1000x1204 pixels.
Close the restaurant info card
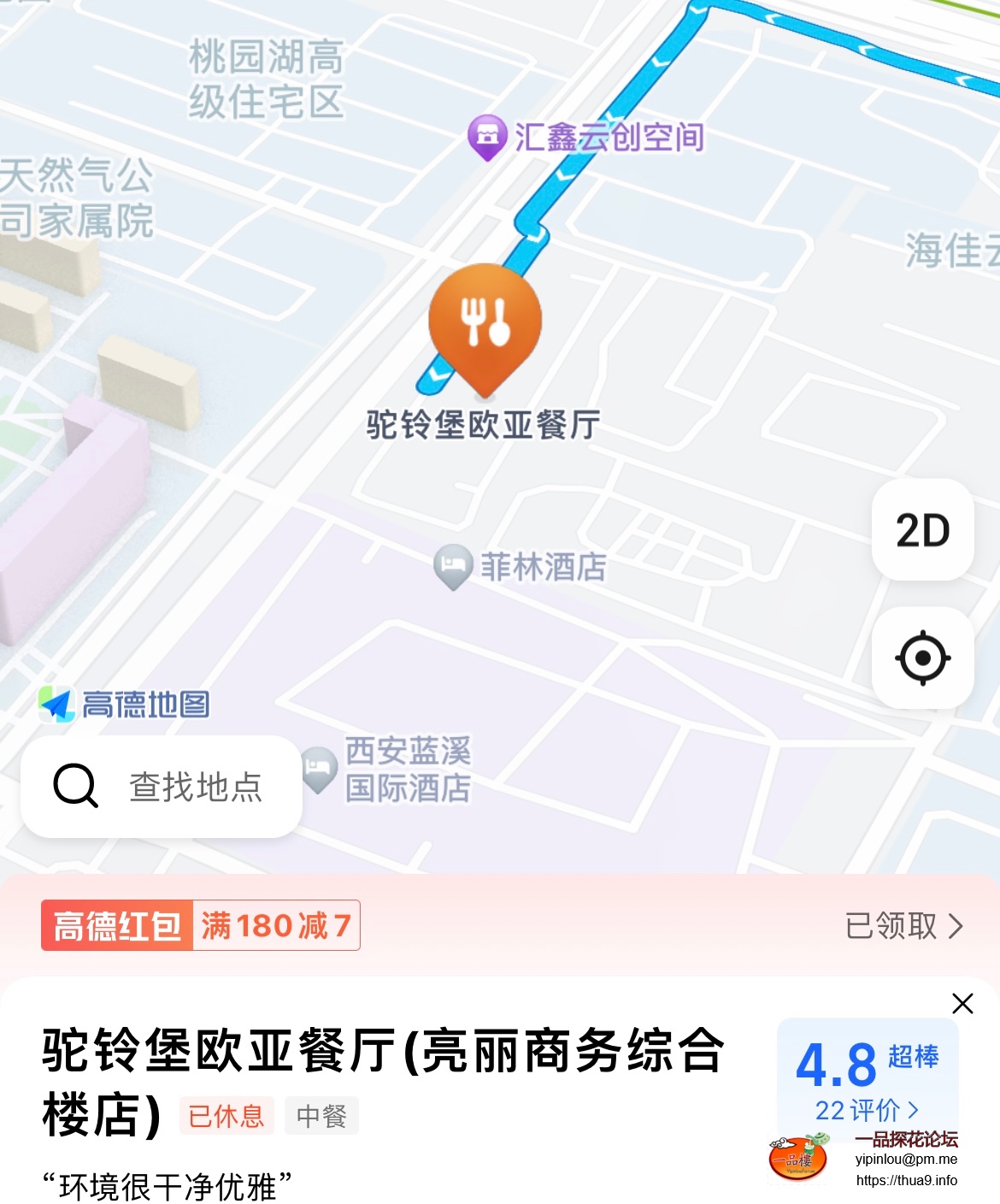[x=962, y=1003]
